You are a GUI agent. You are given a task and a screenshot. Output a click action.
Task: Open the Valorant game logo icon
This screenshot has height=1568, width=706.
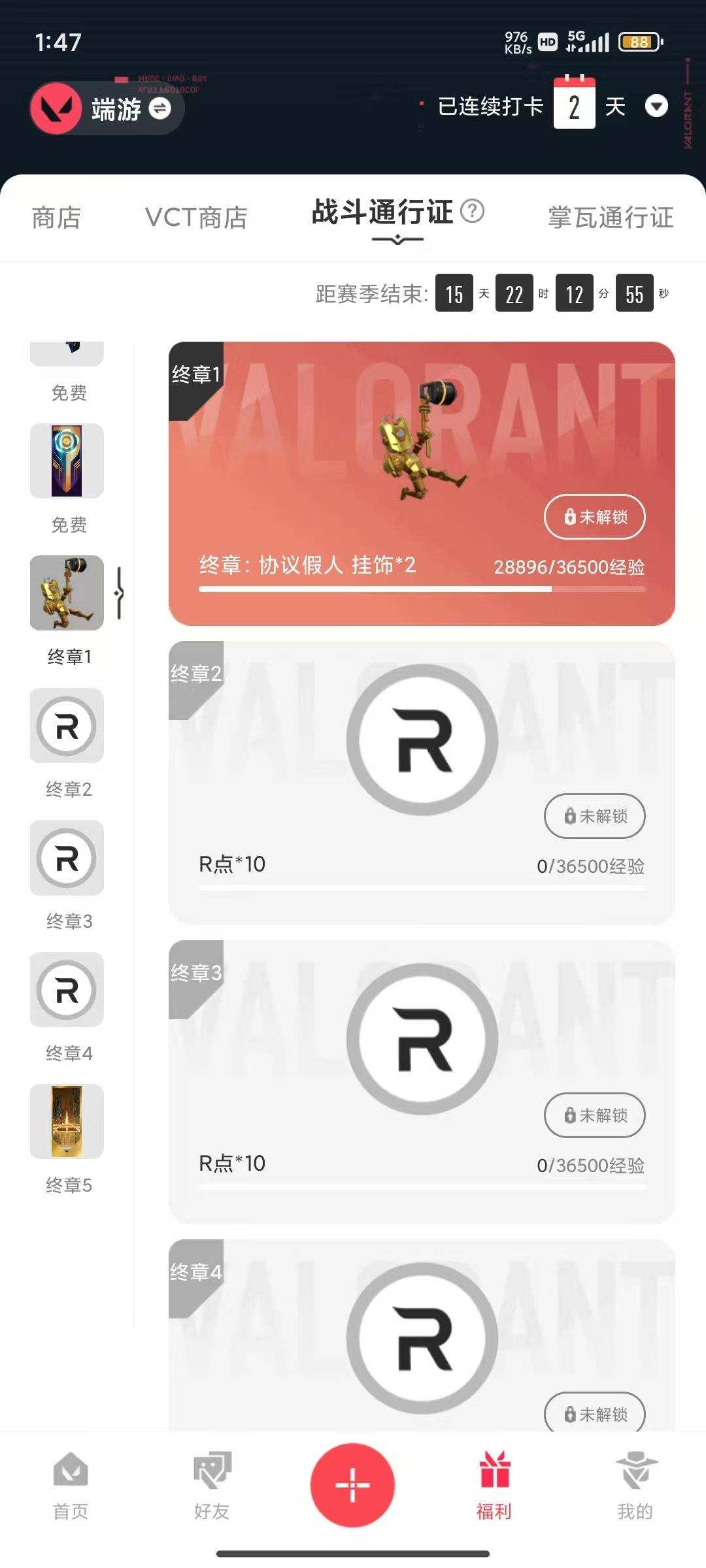coord(57,108)
